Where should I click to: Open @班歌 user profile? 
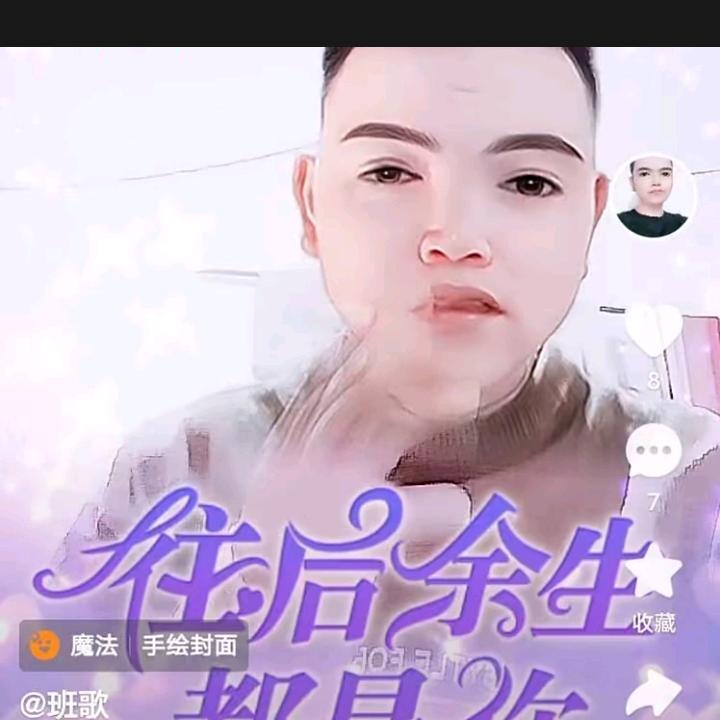click(64, 704)
